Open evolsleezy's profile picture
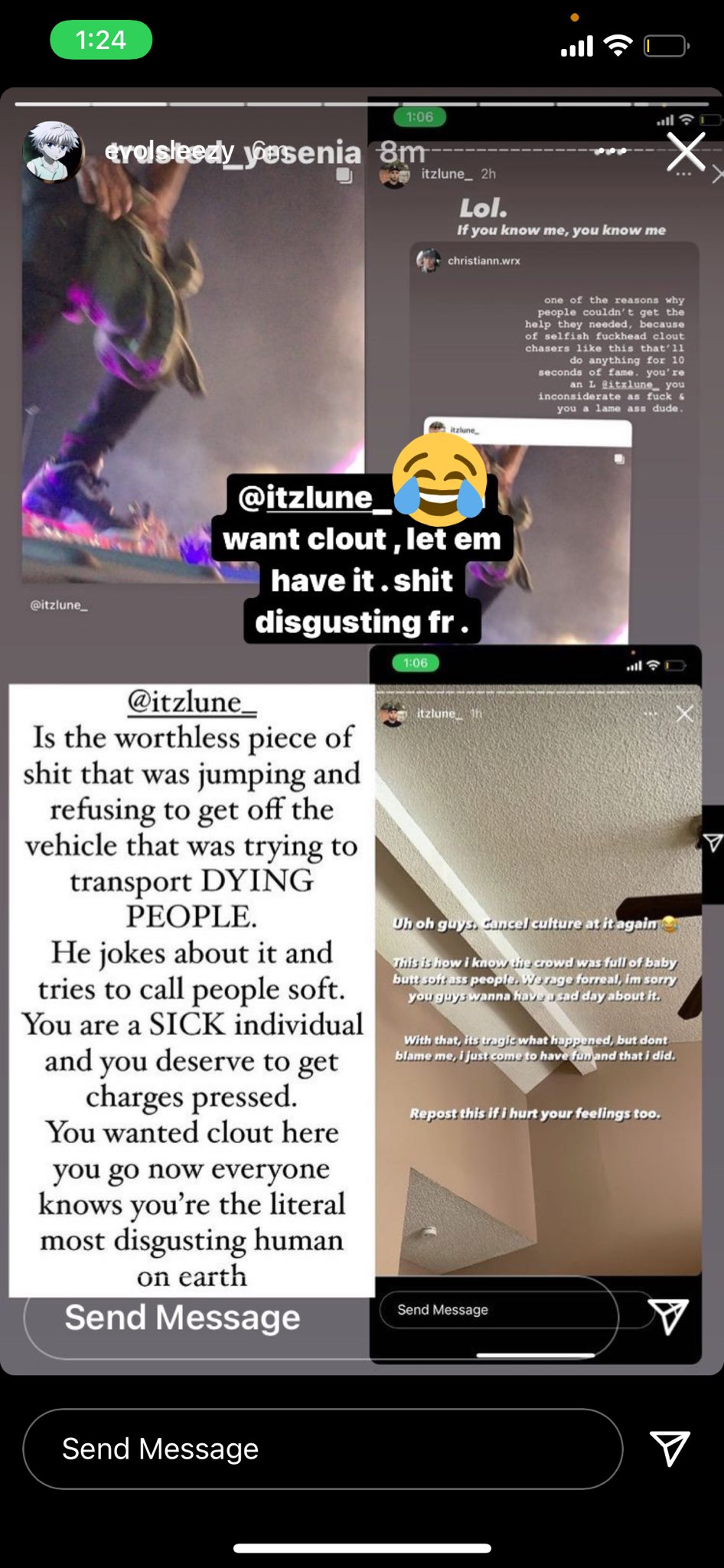Screen dimensions: 724x1568 52,152
